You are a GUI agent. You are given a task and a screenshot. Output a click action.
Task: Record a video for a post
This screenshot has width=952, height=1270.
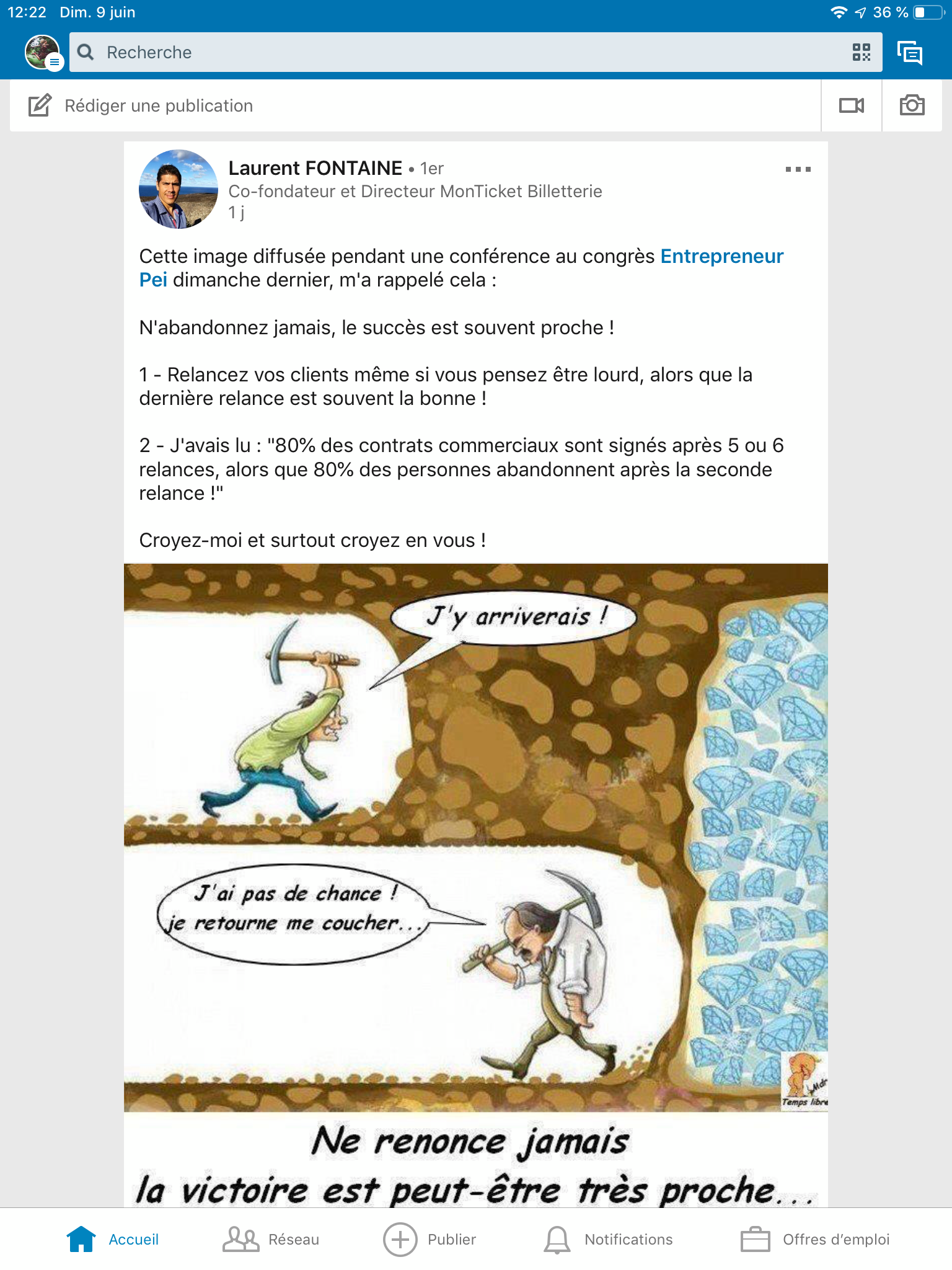(852, 106)
